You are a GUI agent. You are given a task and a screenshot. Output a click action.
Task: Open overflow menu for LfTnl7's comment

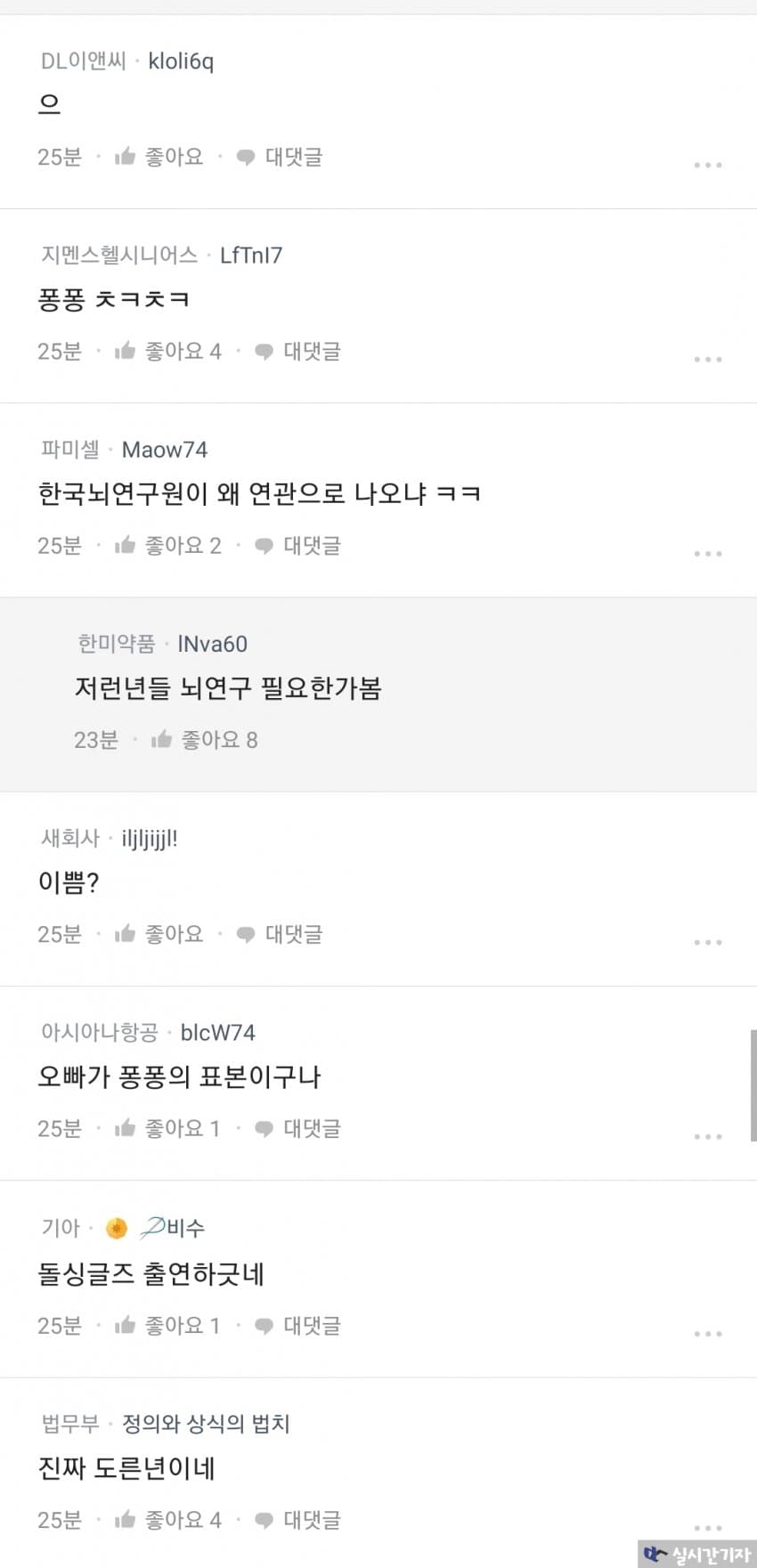click(707, 359)
